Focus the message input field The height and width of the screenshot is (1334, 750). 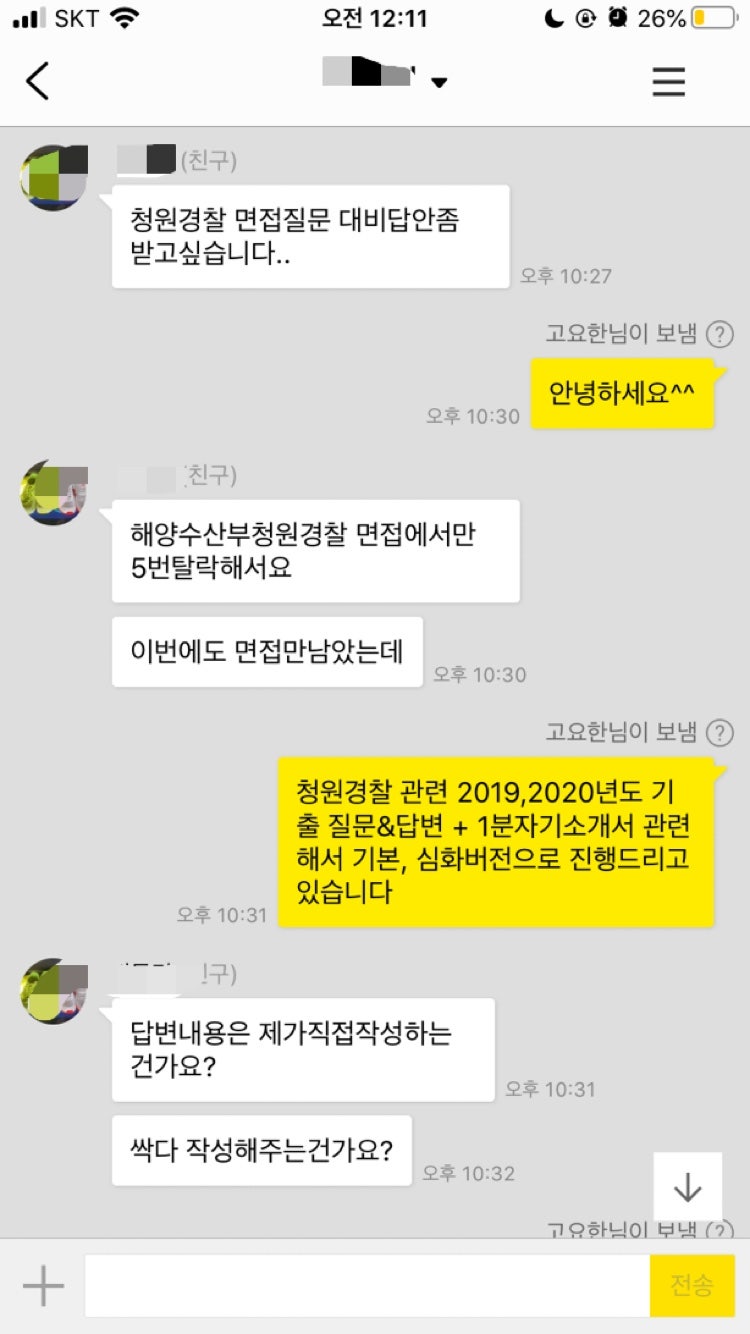point(367,1285)
